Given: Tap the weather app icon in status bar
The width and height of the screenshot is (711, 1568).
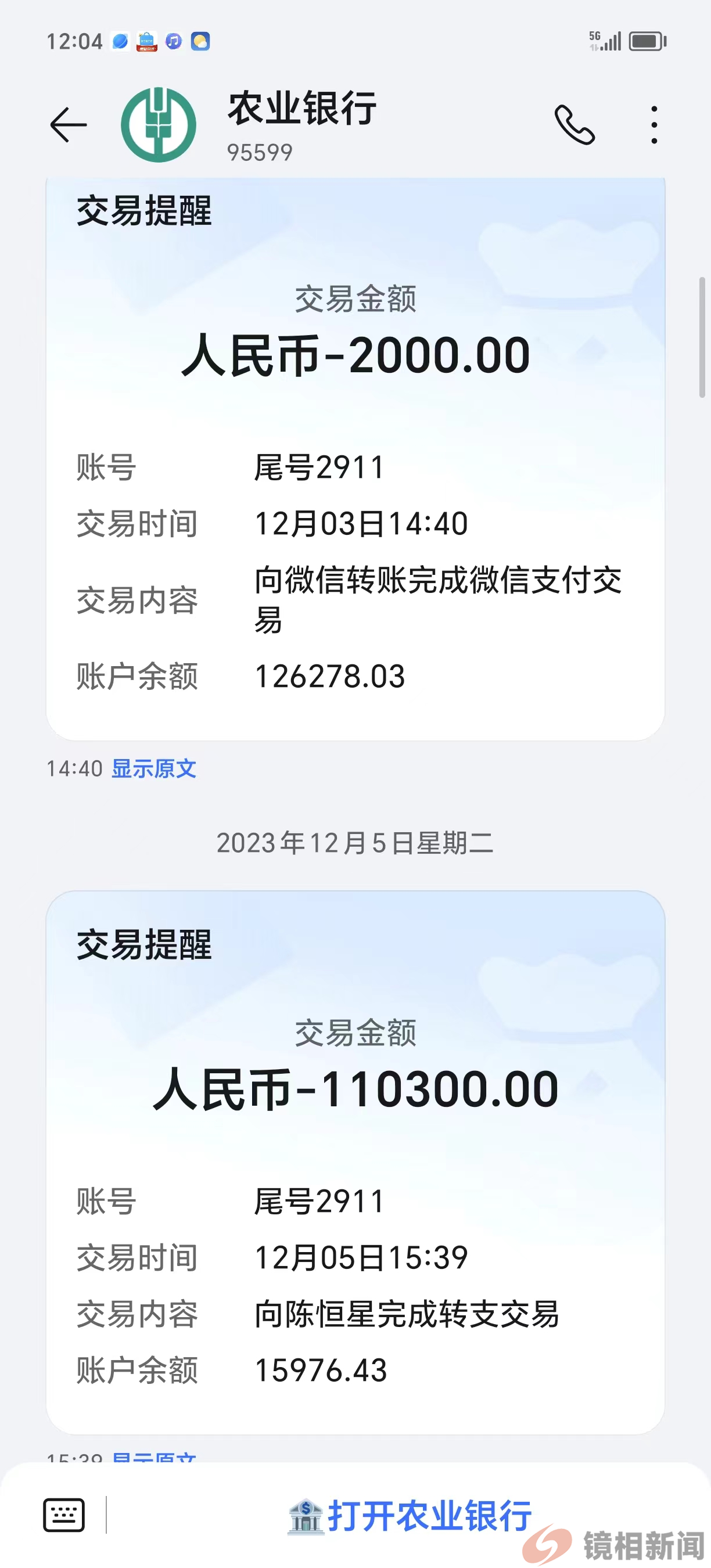Looking at the screenshot, I should [x=199, y=41].
